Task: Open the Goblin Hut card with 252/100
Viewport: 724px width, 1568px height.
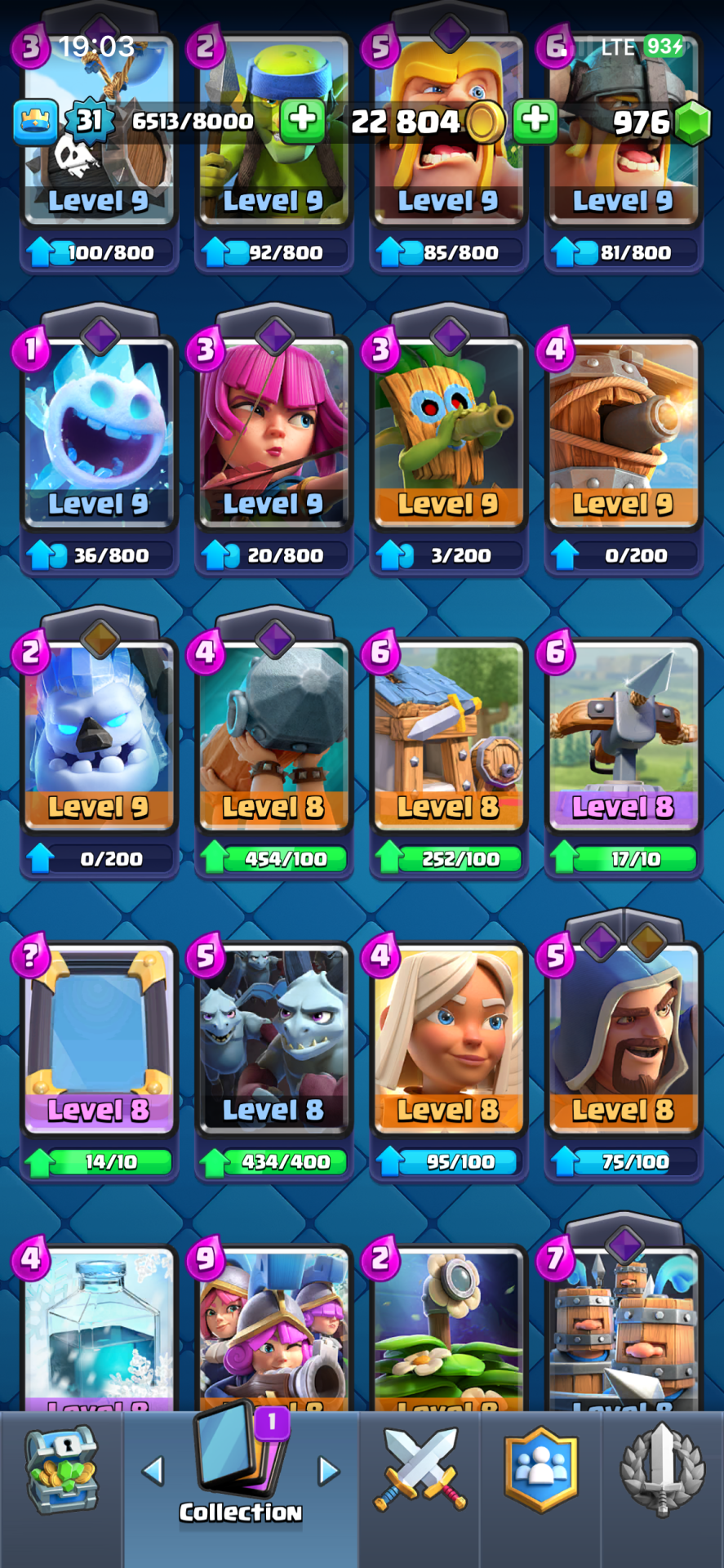Action: pos(448,735)
